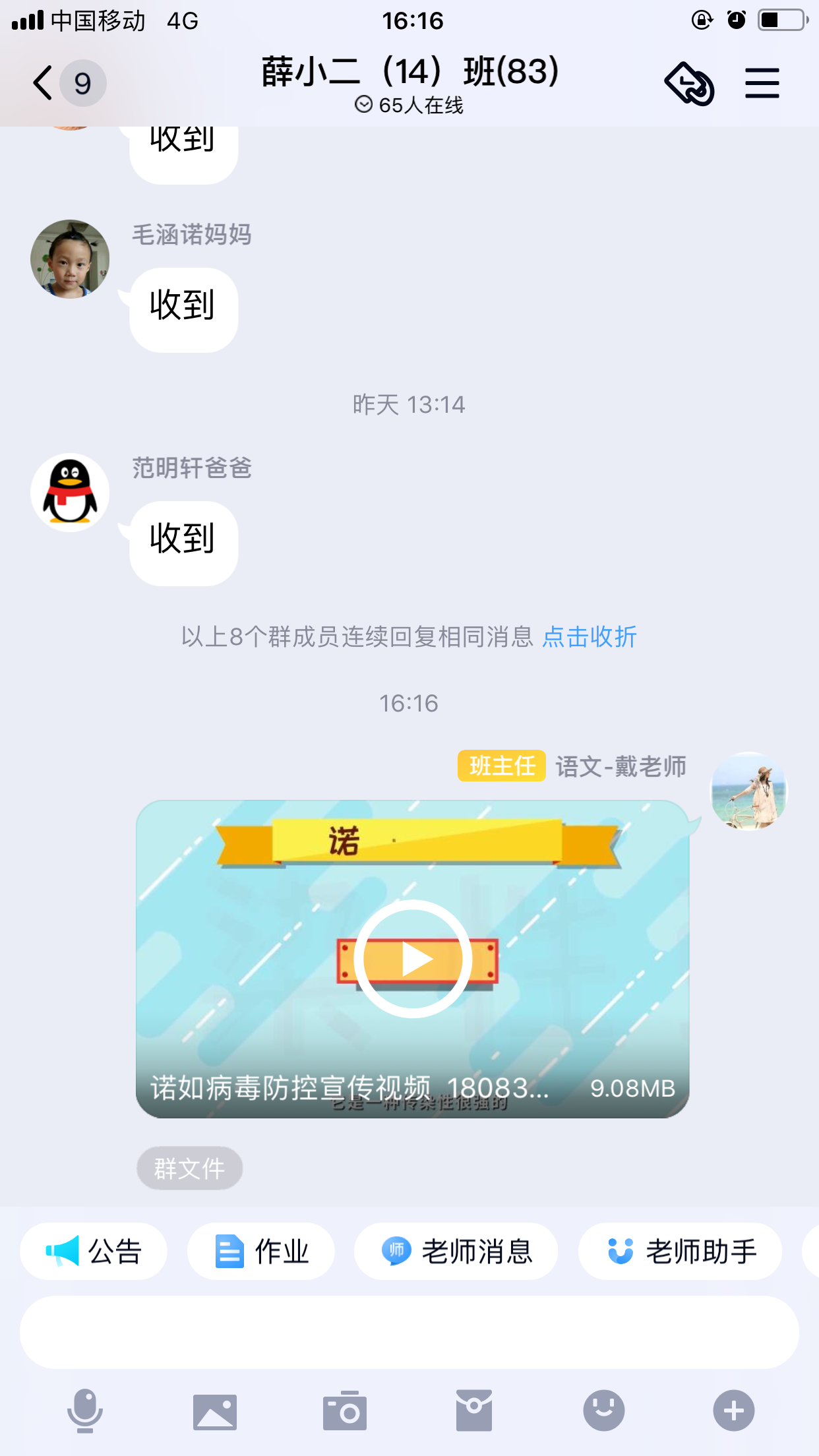Image resolution: width=819 pixels, height=1456 pixels.
Task: Open the link icon in the header
Action: tap(689, 84)
